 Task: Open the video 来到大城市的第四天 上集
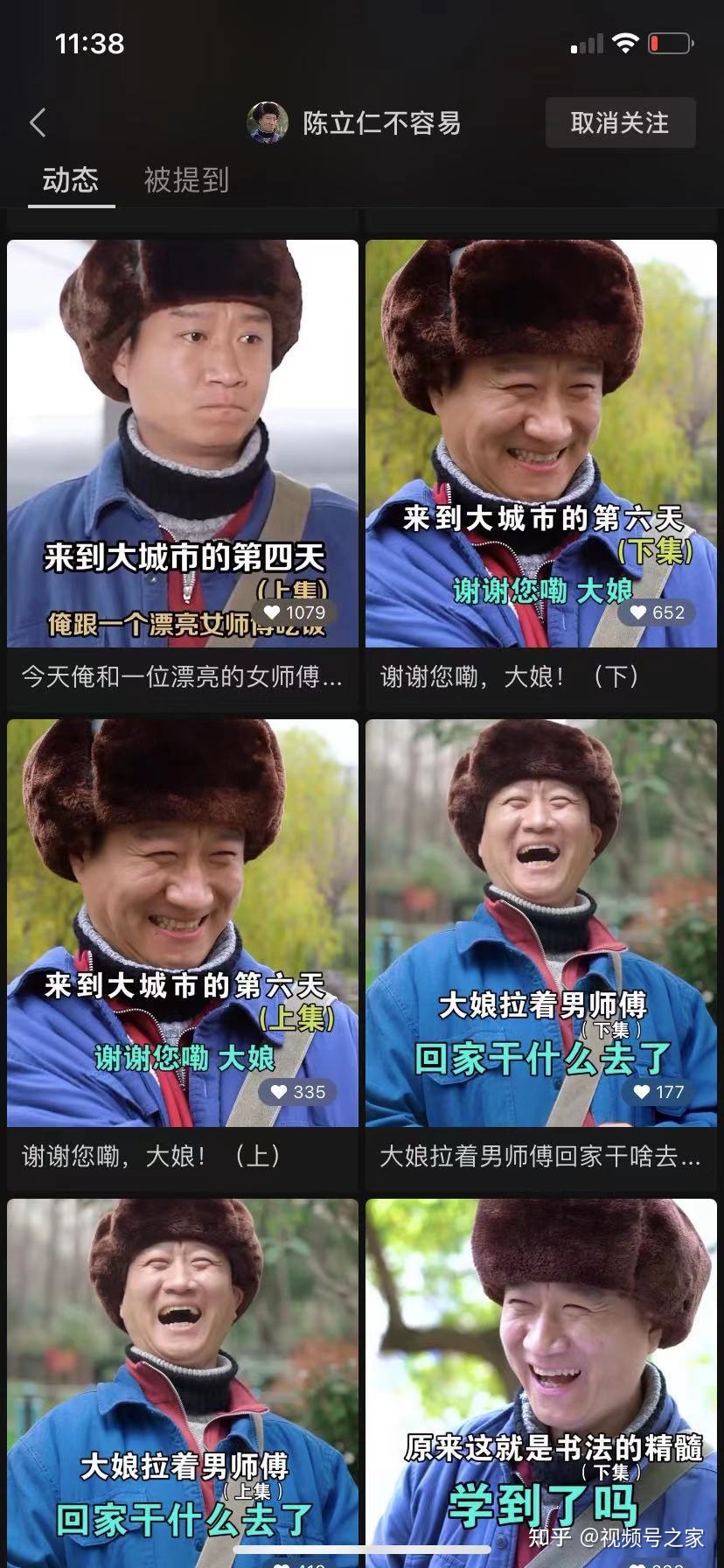click(181, 437)
